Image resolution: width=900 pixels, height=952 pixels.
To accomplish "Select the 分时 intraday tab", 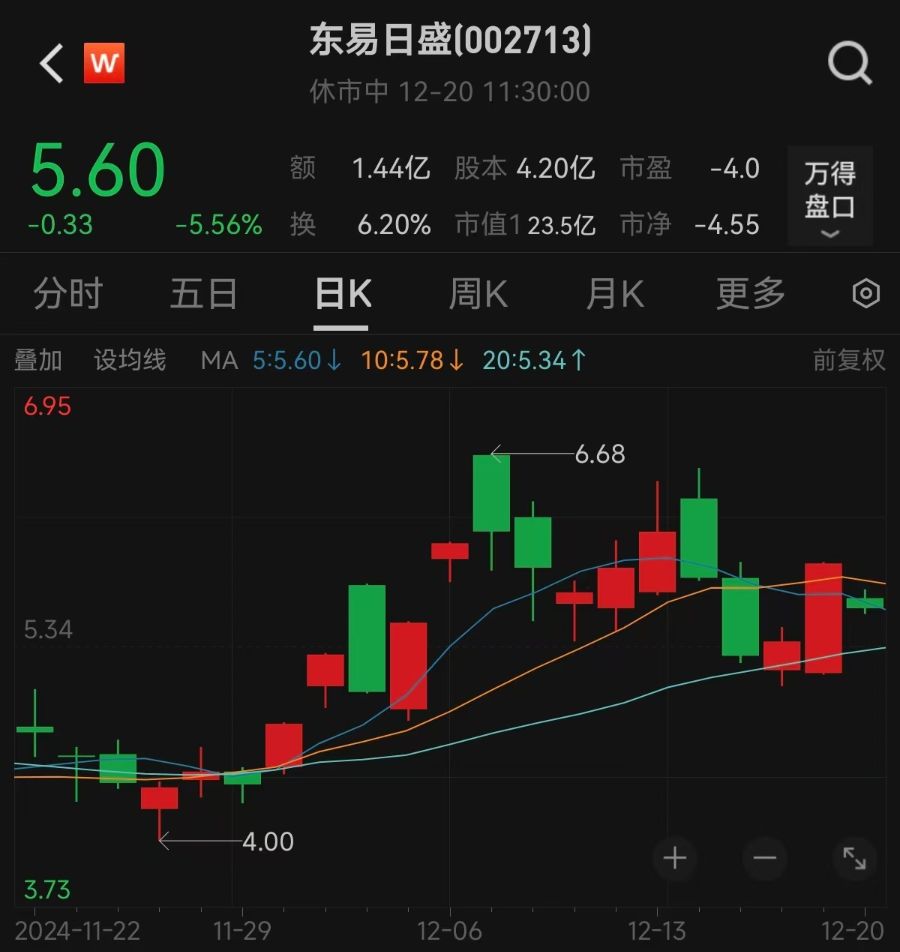I will 68,294.
